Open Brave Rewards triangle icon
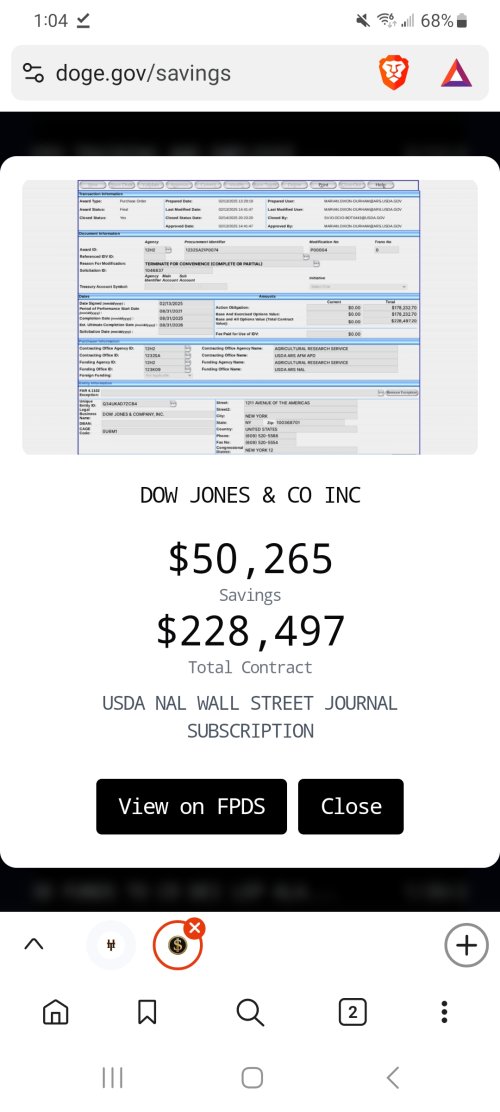The height and width of the screenshot is (1112, 500). [x=456, y=73]
